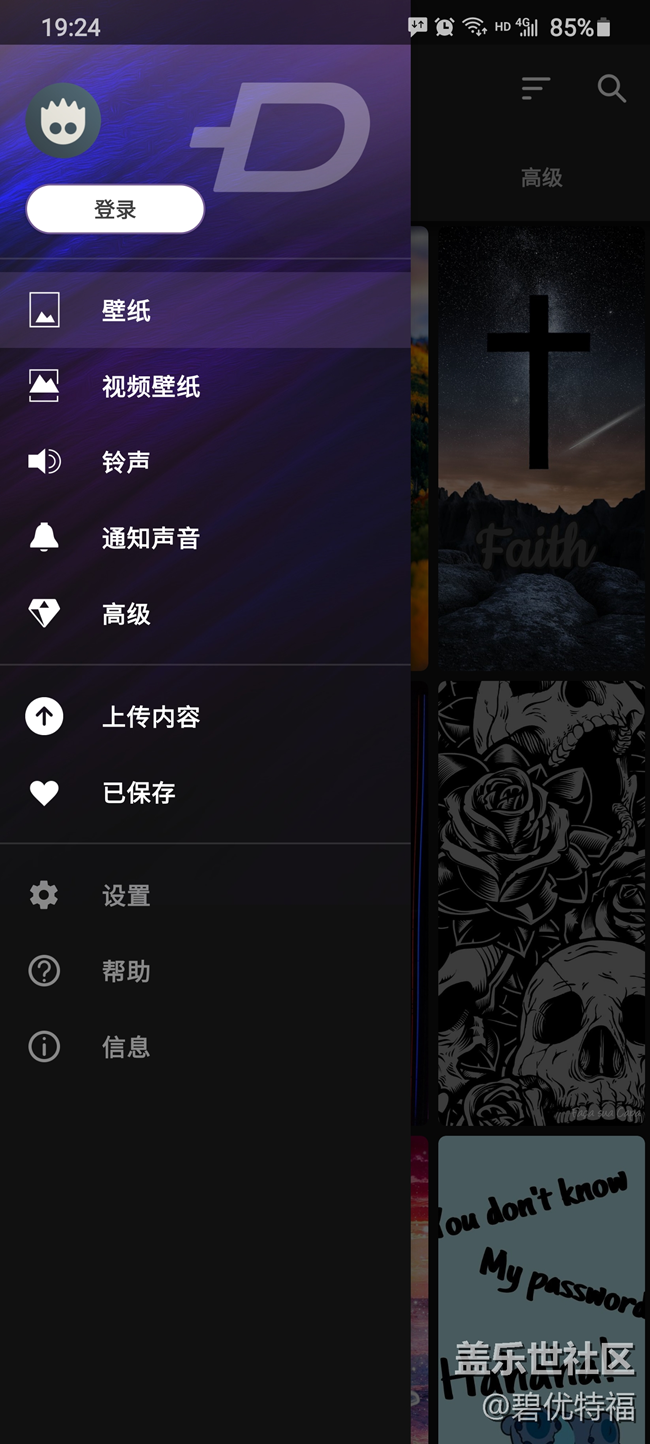Tap the 登录 login button

point(115,210)
